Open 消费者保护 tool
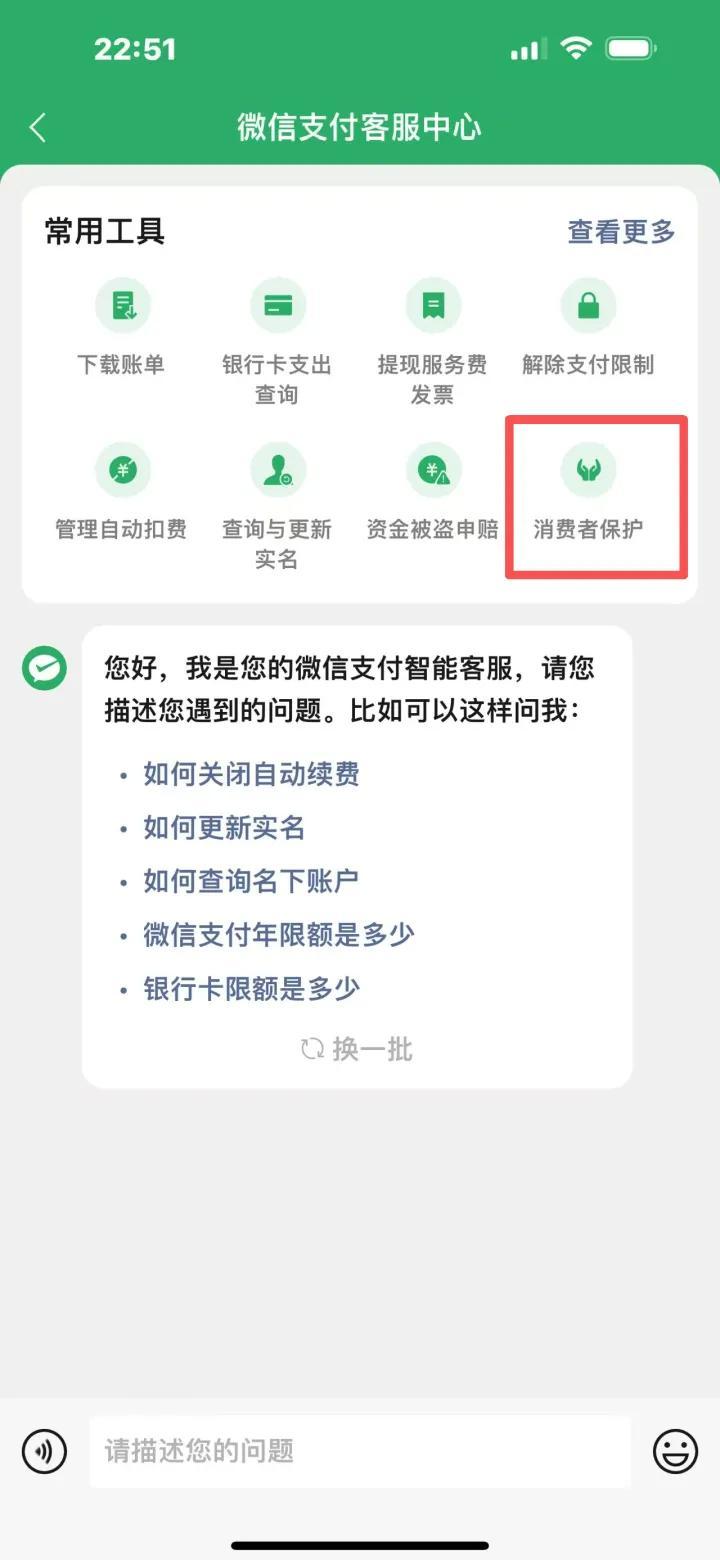 click(x=588, y=495)
